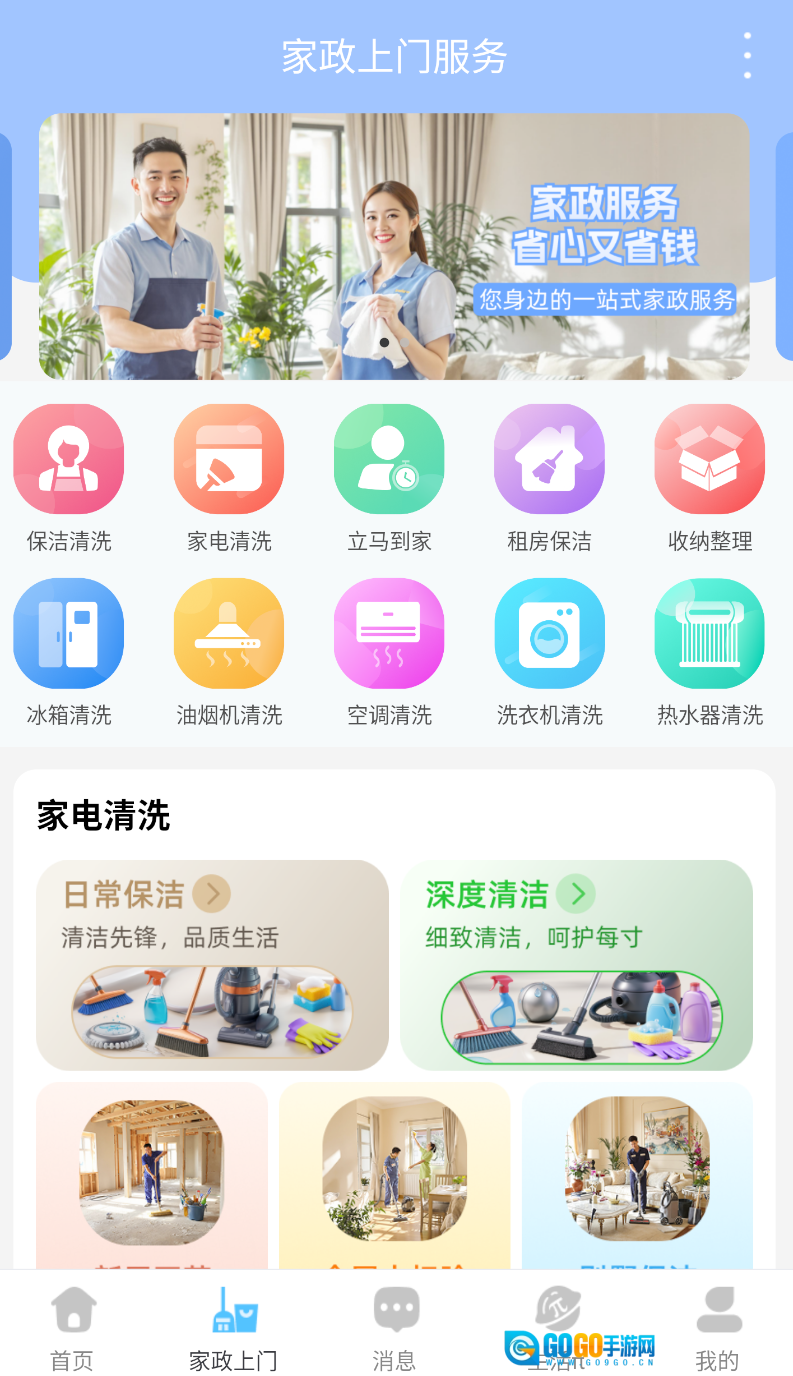Tap the 热水器清洗 water heater icon
This screenshot has height=1376, width=793.
709,632
